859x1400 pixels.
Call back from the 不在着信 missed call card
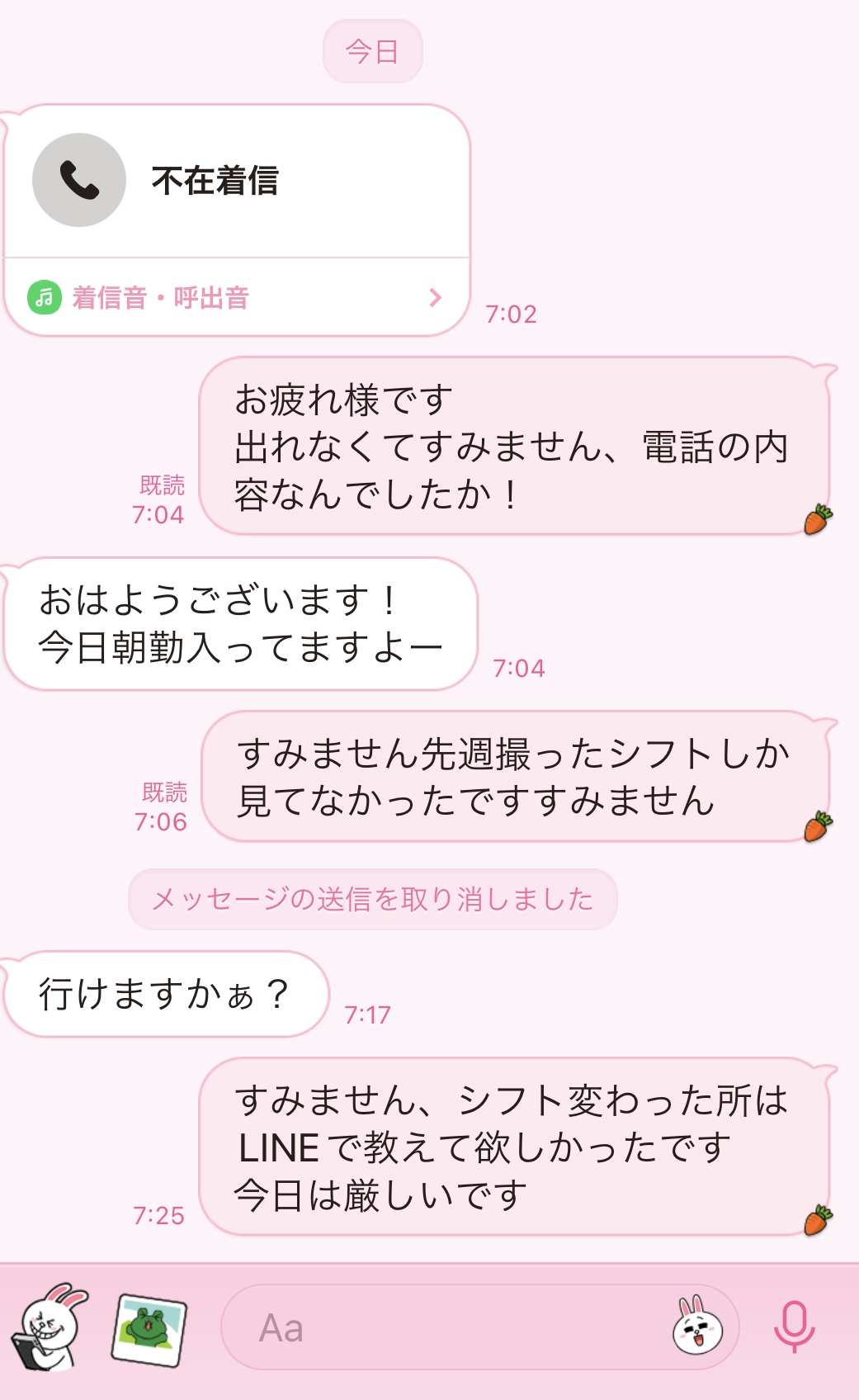[79, 180]
